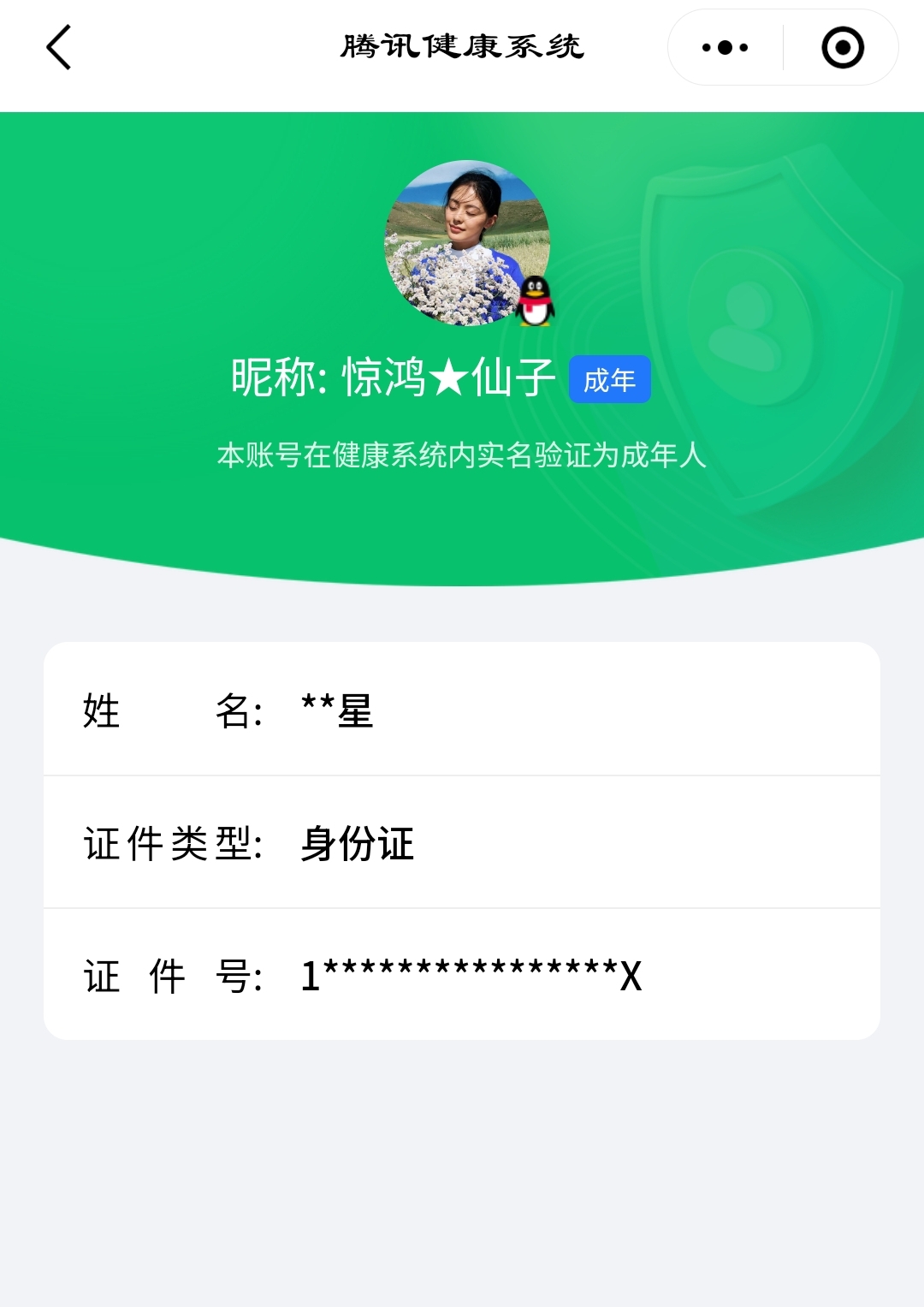Close the mini program with the circle button
Screen dimensions: 924x1307
(x=842, y=48)
